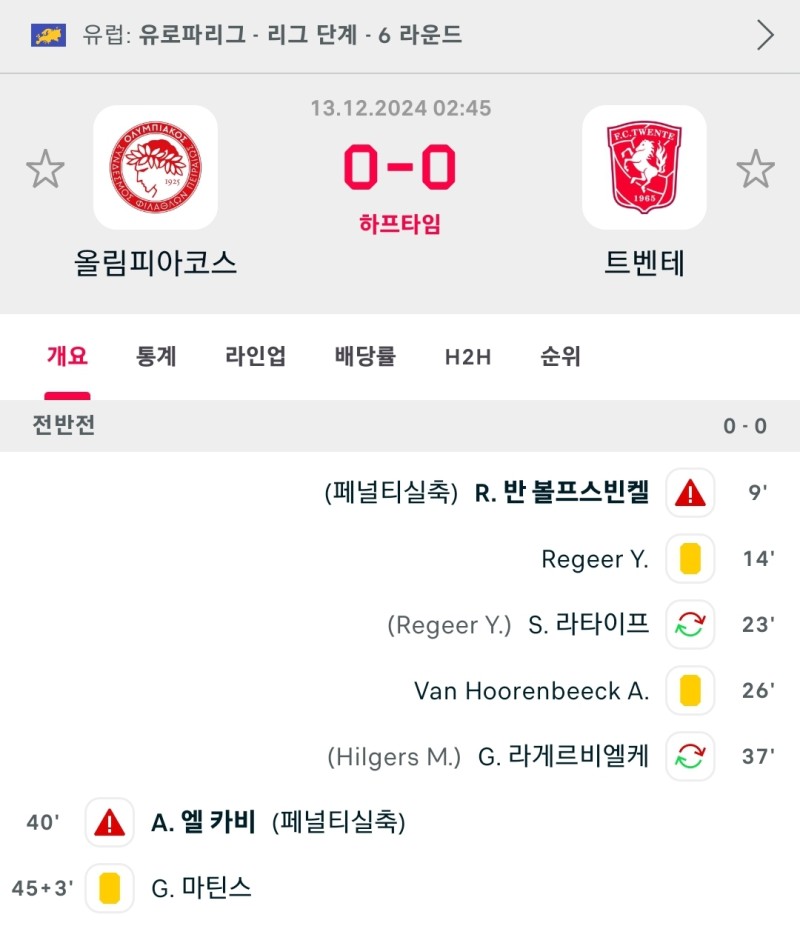Open player R. 반 볼프스빈켈 missed penalty event
The width and height of the screenshot is (800, 929).
562,492
